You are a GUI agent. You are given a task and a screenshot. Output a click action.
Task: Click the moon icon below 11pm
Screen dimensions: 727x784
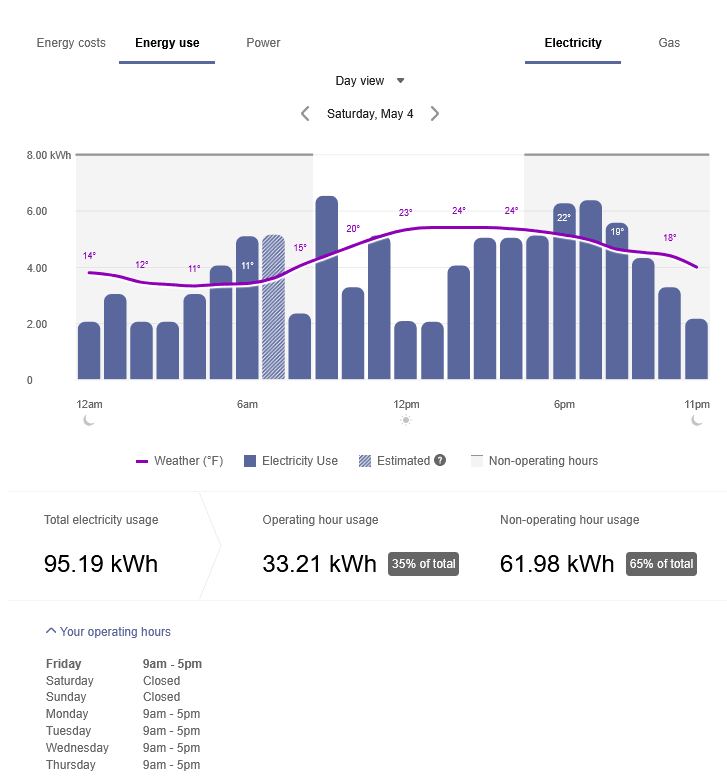click(x=697, y=421)
